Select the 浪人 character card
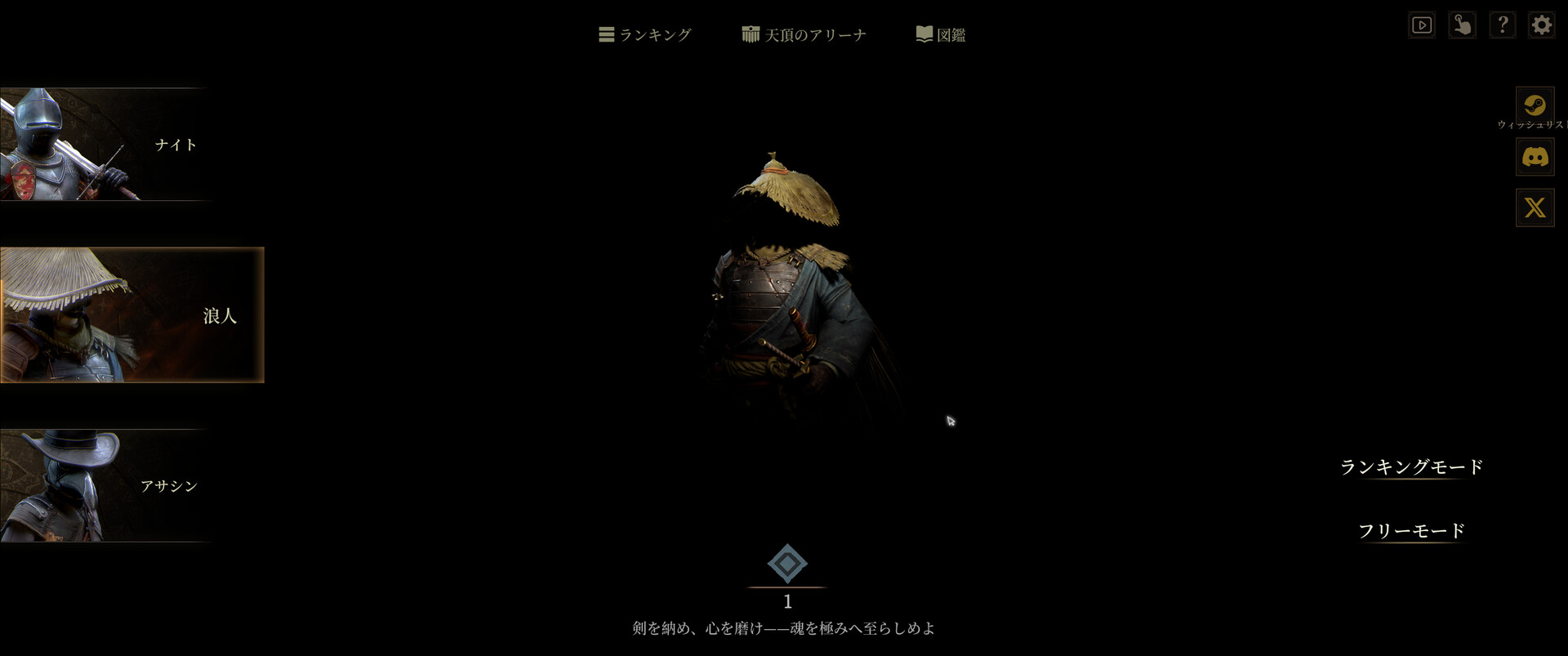 [x=131, y=315]
